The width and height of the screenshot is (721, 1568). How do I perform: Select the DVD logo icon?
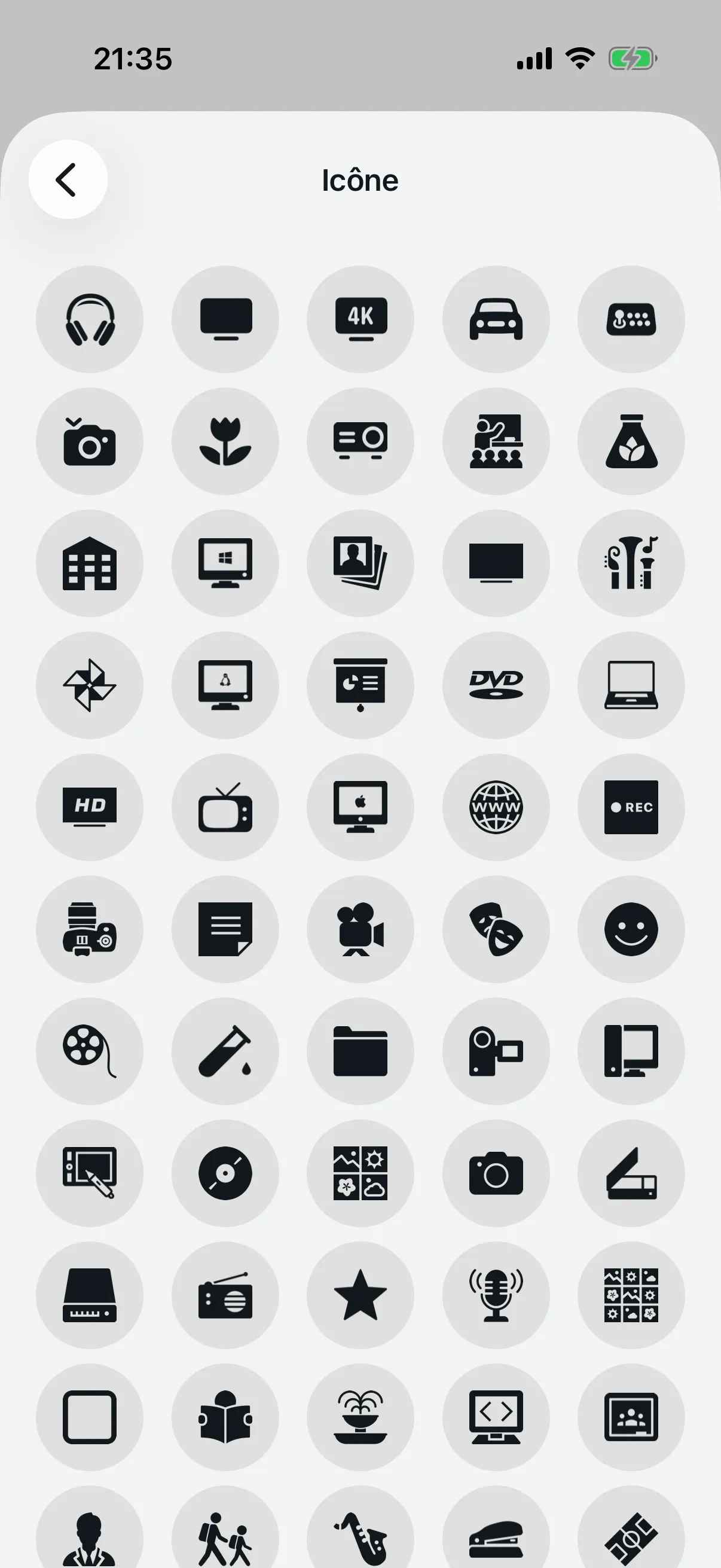pos(496,685)
